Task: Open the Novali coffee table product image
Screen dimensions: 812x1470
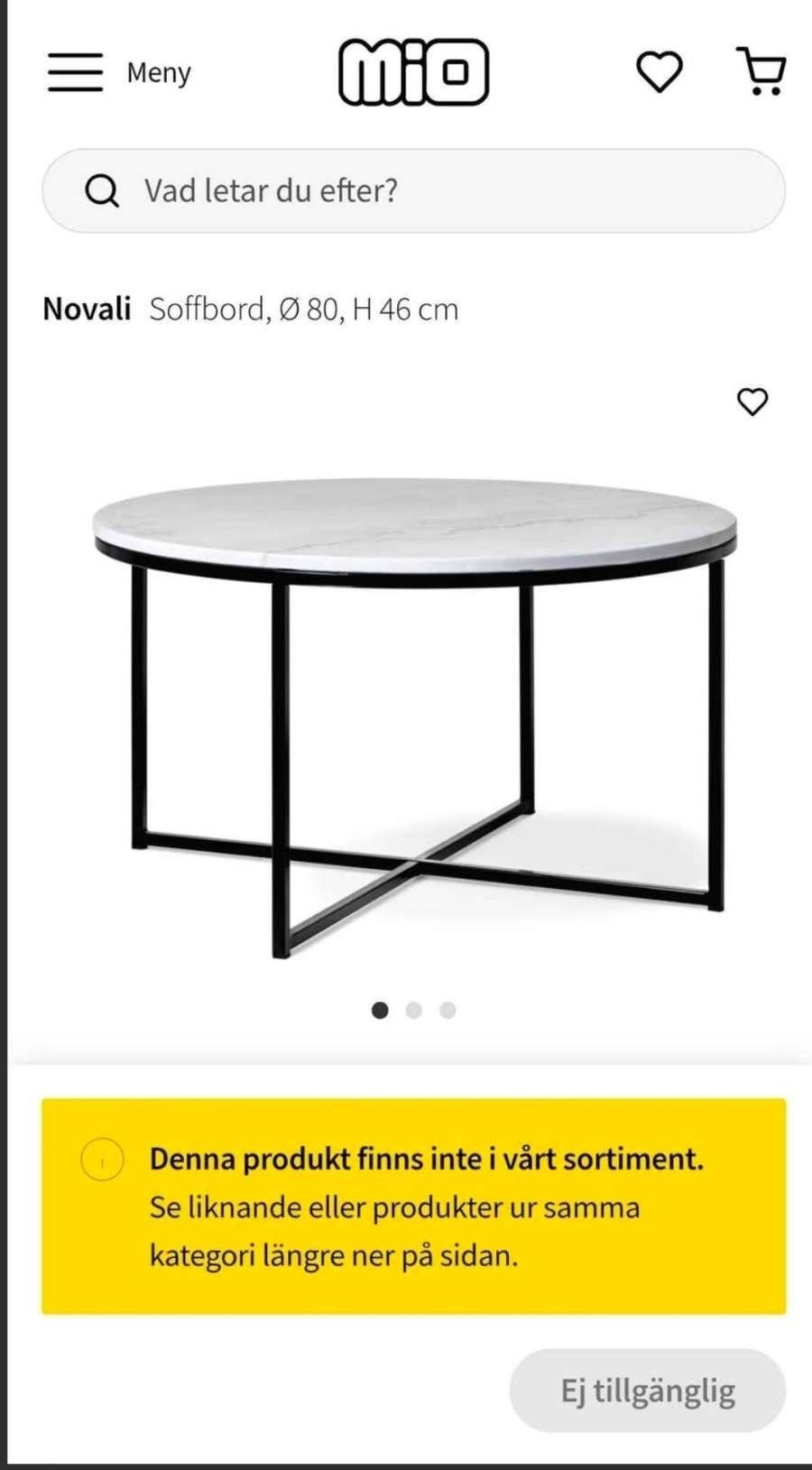Action: click(x=415, y=717)
